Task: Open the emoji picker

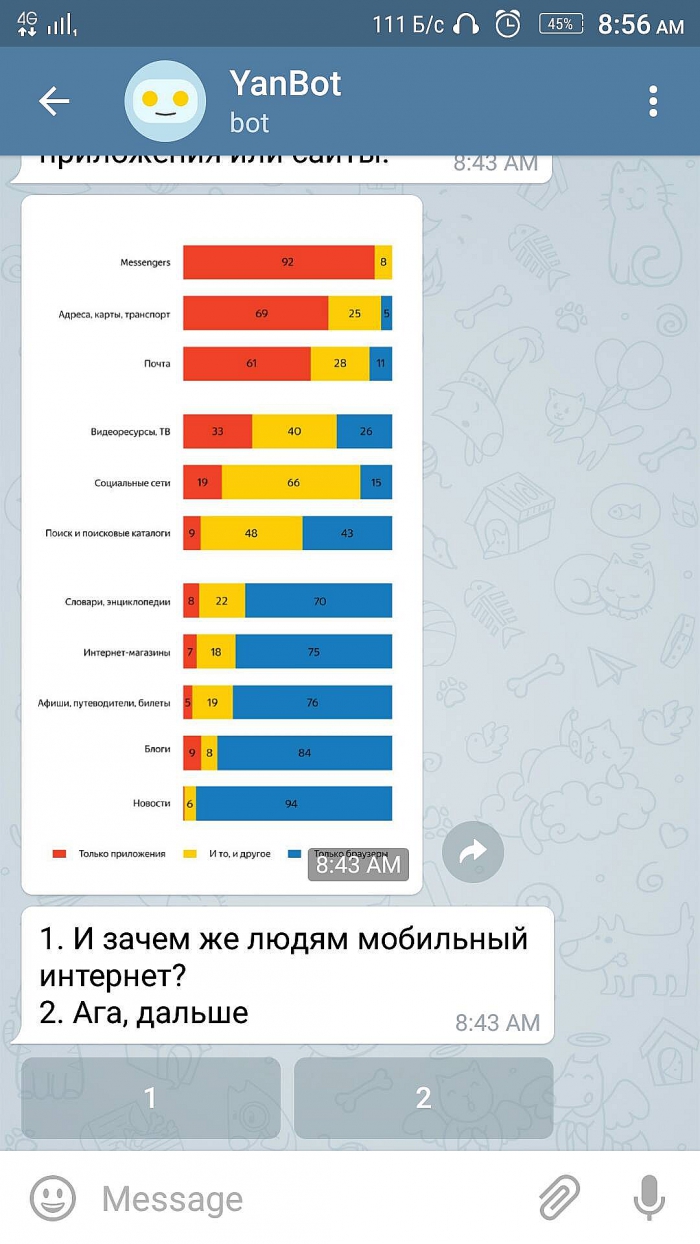Action: (53, 1197)
